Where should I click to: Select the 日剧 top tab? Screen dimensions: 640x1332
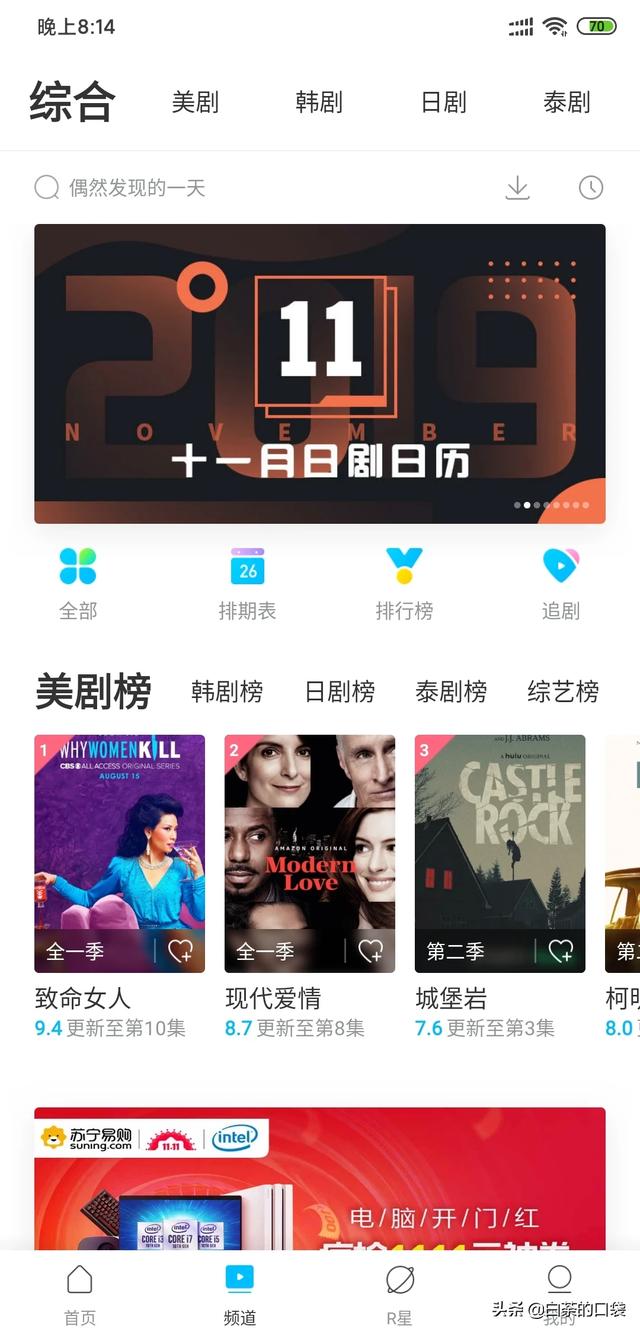click(x=443, y=102)
